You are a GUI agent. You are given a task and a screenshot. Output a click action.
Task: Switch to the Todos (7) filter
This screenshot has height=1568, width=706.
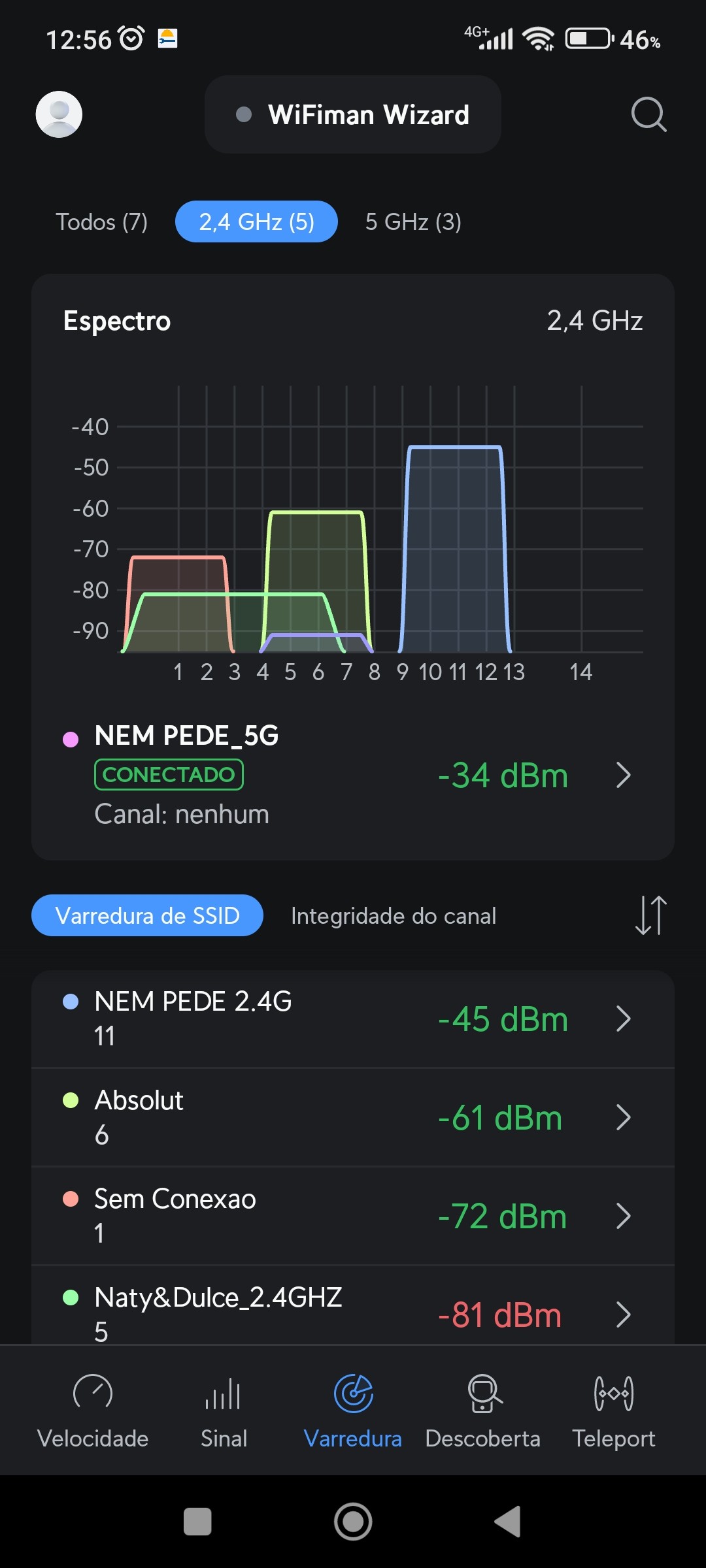click(101, 222)
